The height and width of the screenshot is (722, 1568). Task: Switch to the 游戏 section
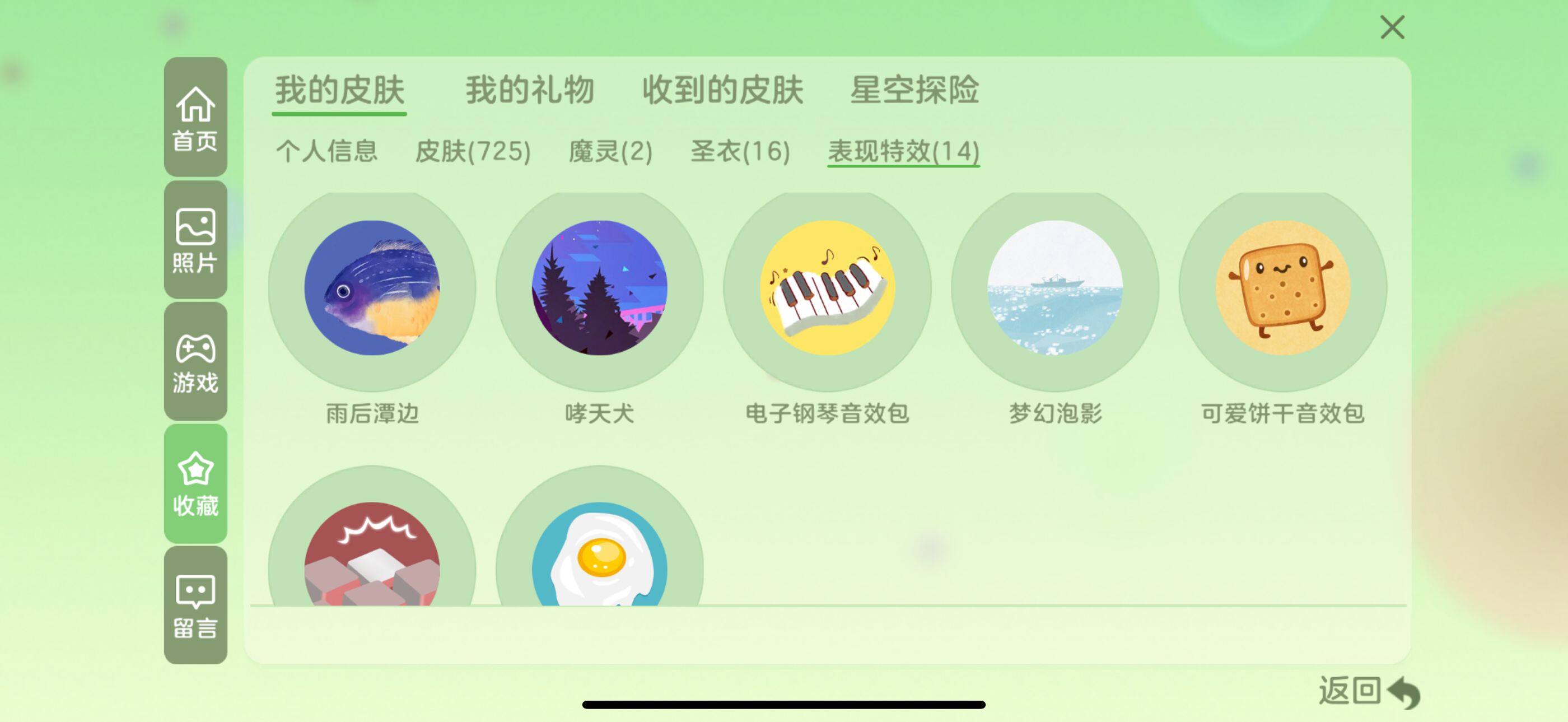point(195,362)
